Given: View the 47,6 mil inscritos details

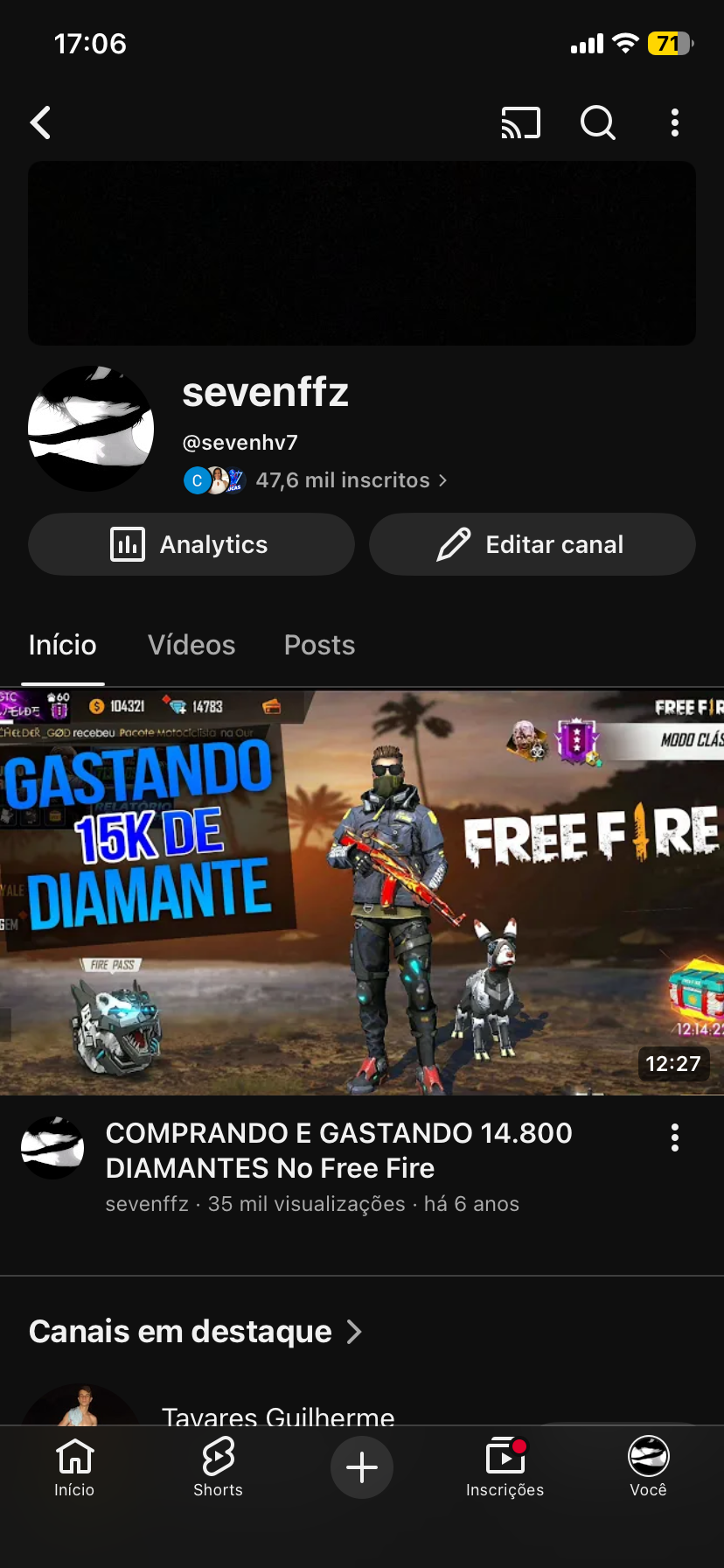Looking at the screenshot, I should 350,480.
